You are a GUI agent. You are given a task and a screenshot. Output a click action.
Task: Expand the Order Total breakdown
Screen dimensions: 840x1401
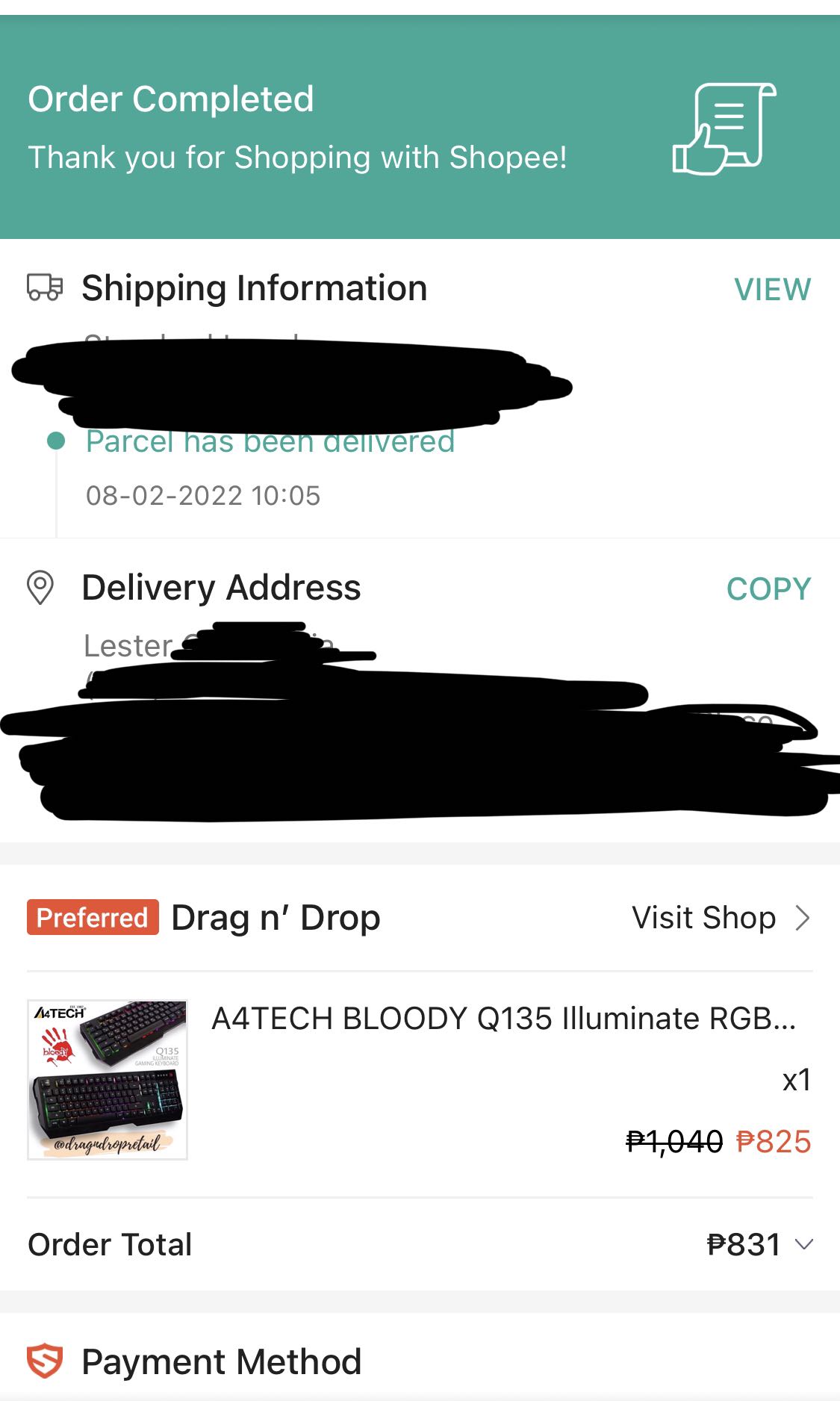(x=803, y=1244)
